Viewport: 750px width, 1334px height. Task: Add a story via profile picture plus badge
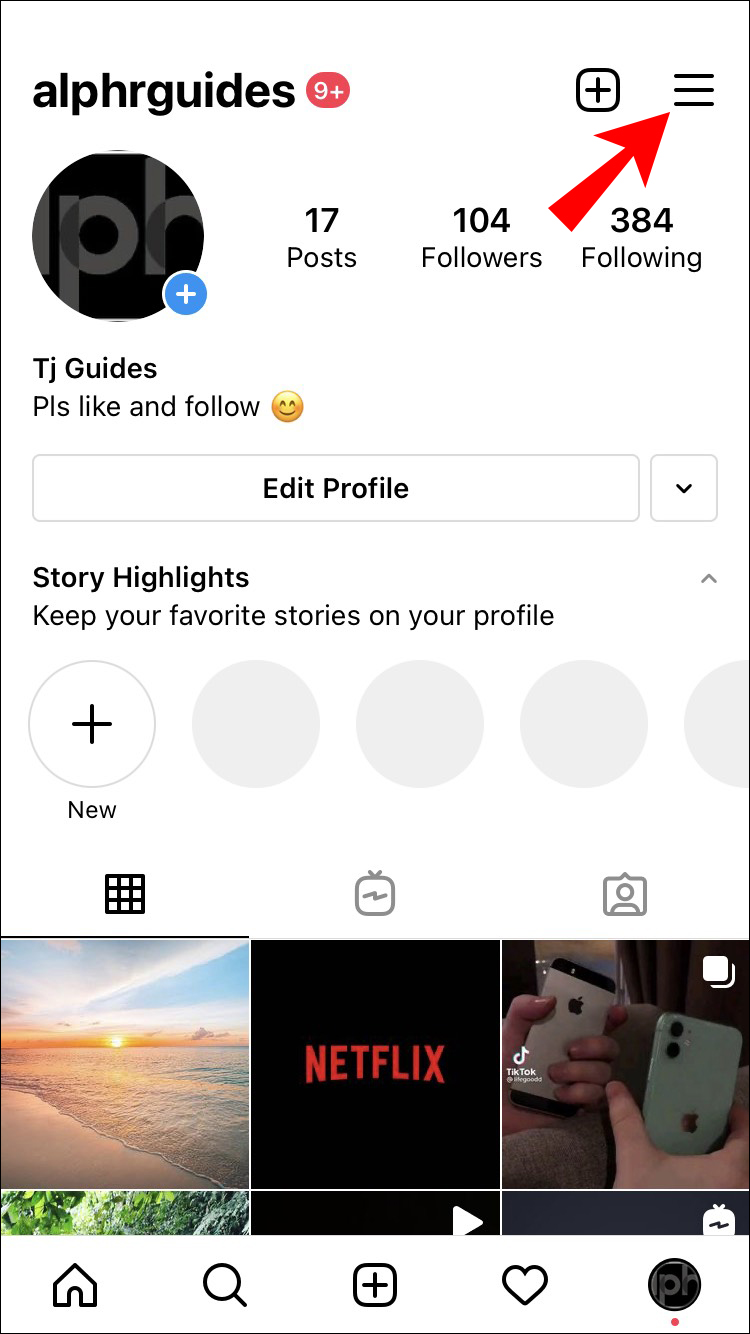186,295
